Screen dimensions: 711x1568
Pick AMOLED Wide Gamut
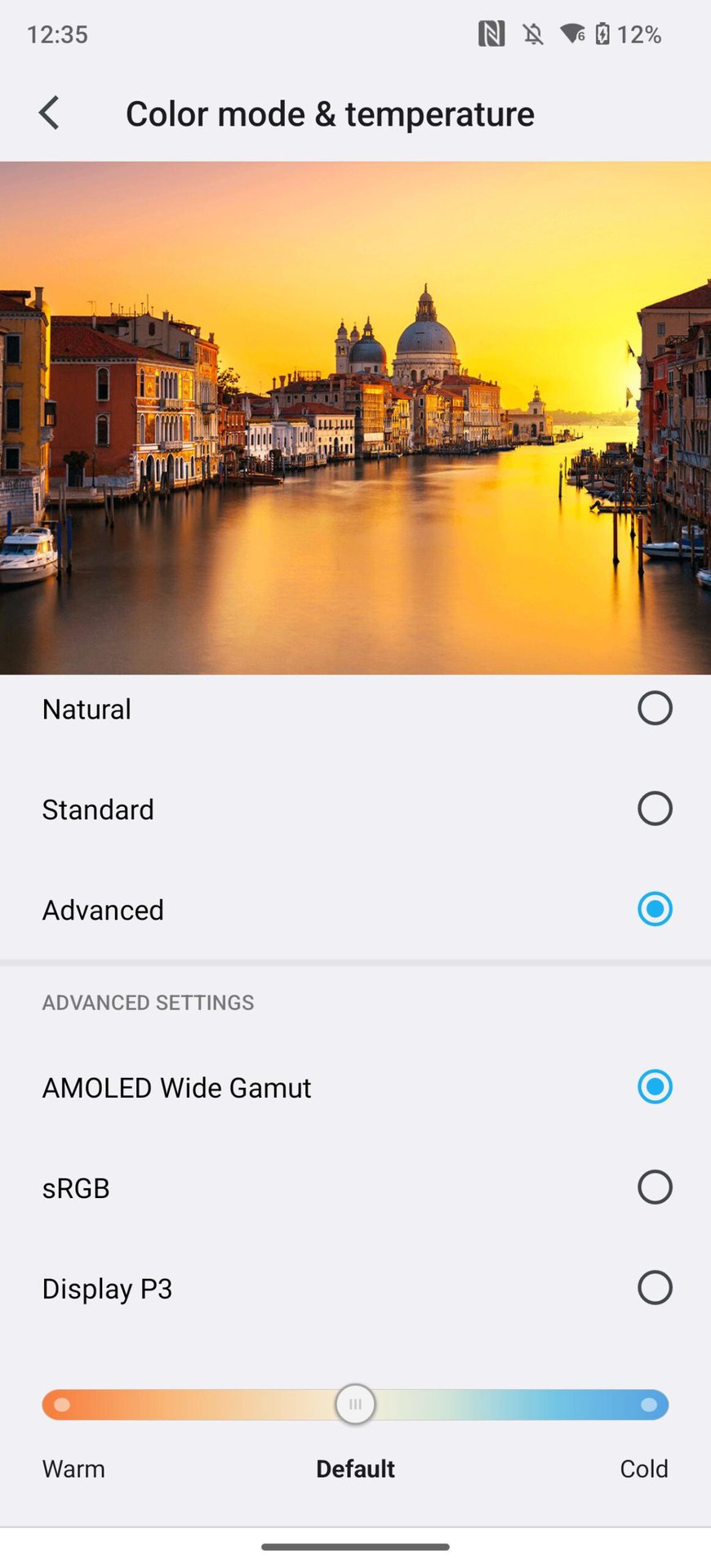pos(654,1087)
